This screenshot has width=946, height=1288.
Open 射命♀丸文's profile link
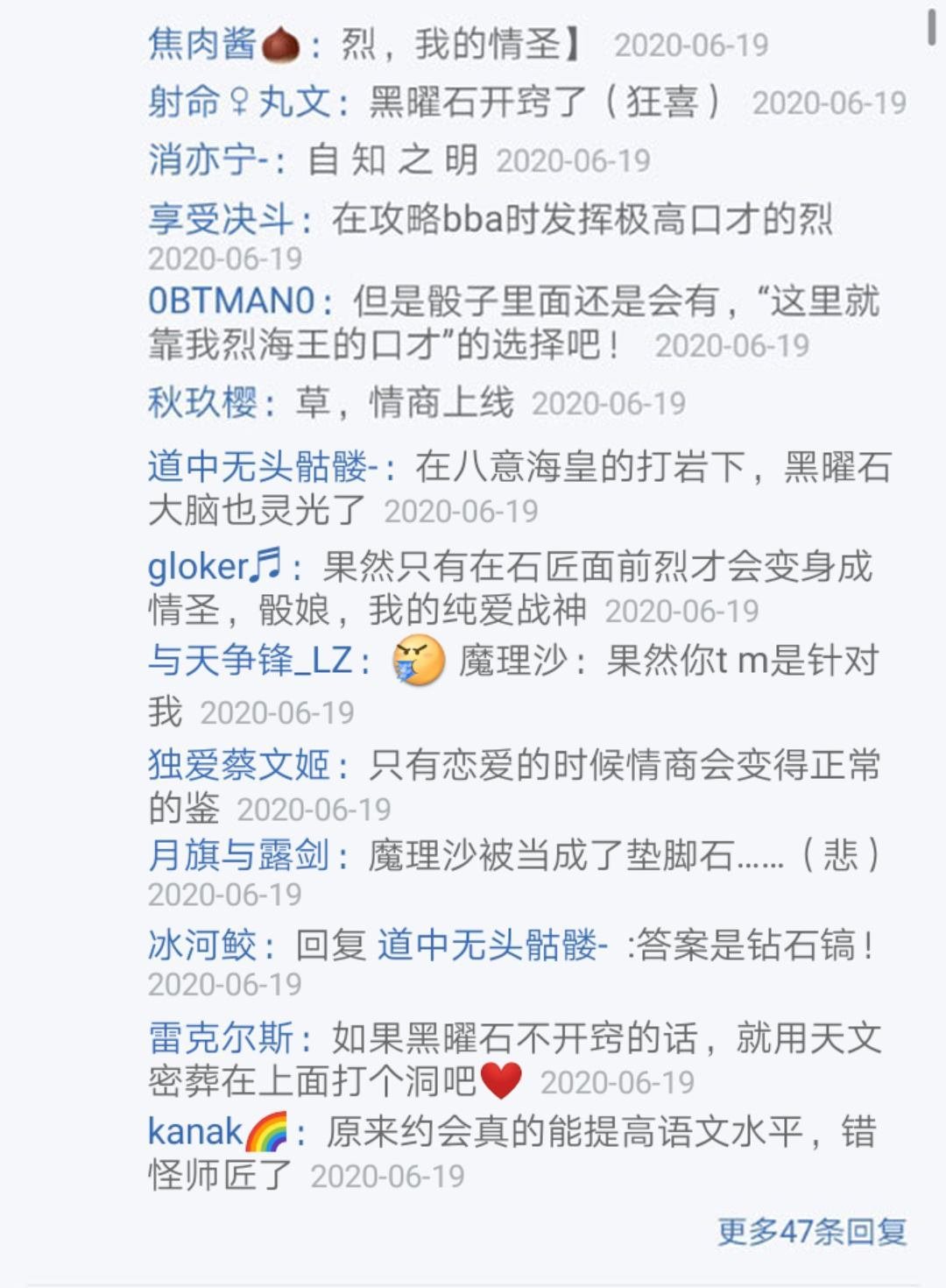[239, 103]
